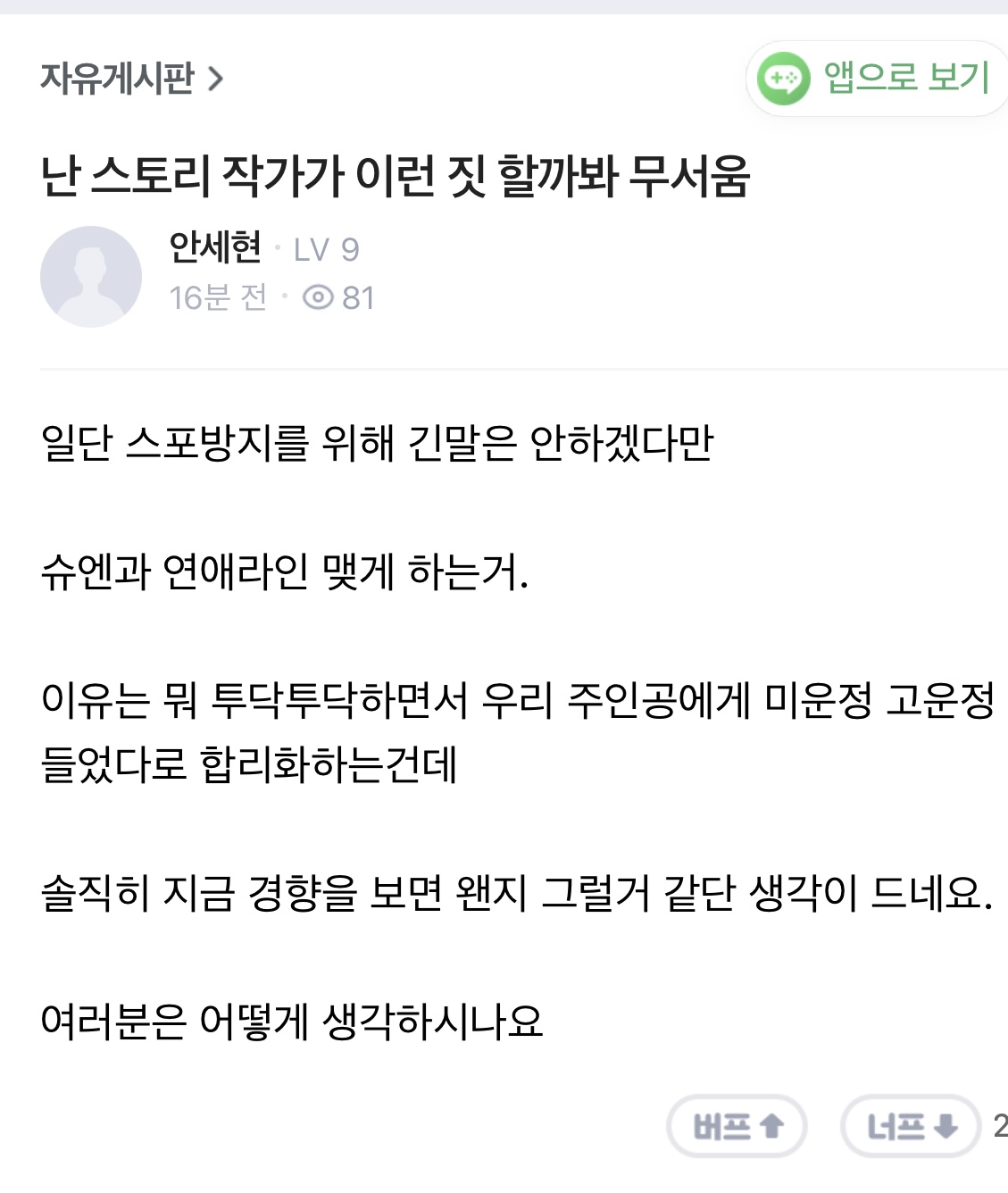Open the 자유게시판 board link
Image resolution: width=1008 pixels, height=1193 pixels.
(130, 79)
